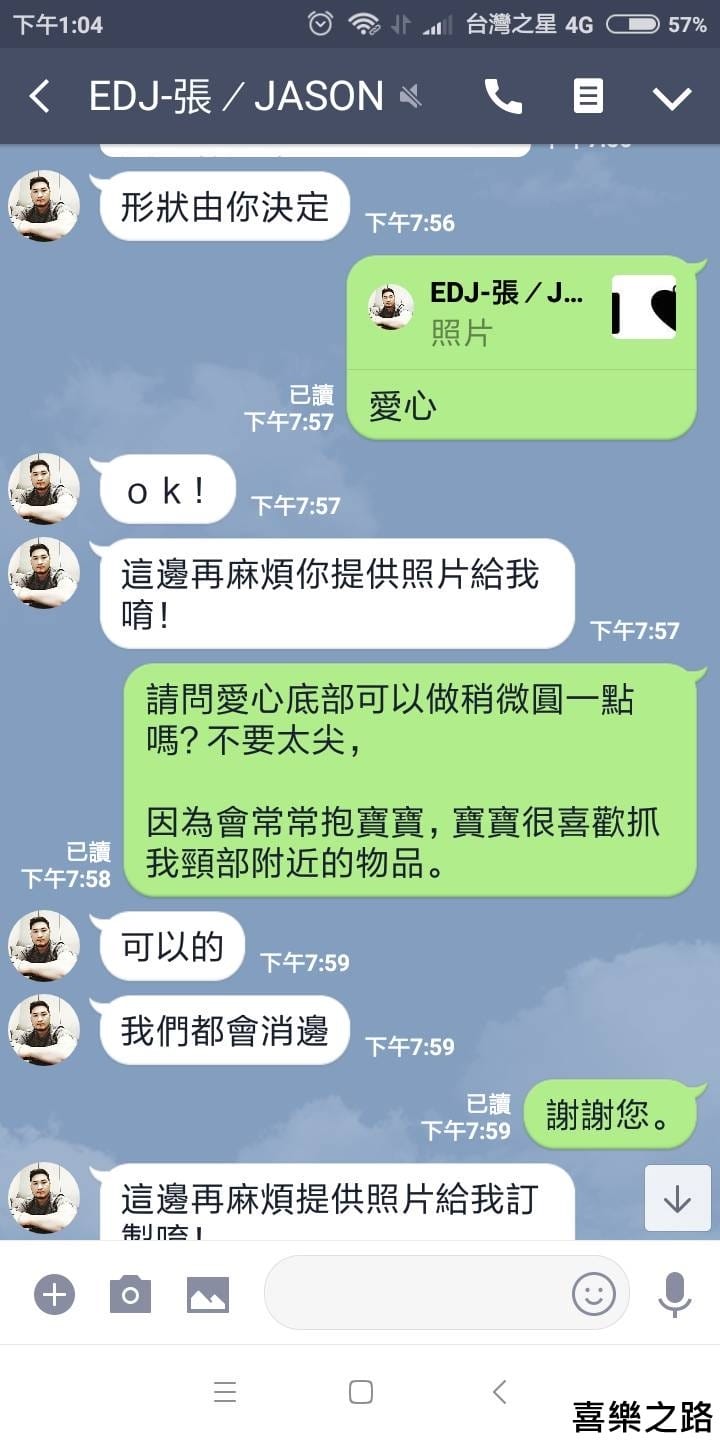Open the plus attachment menu
Screen dimensions: 720x1440
coord(54,1295)
